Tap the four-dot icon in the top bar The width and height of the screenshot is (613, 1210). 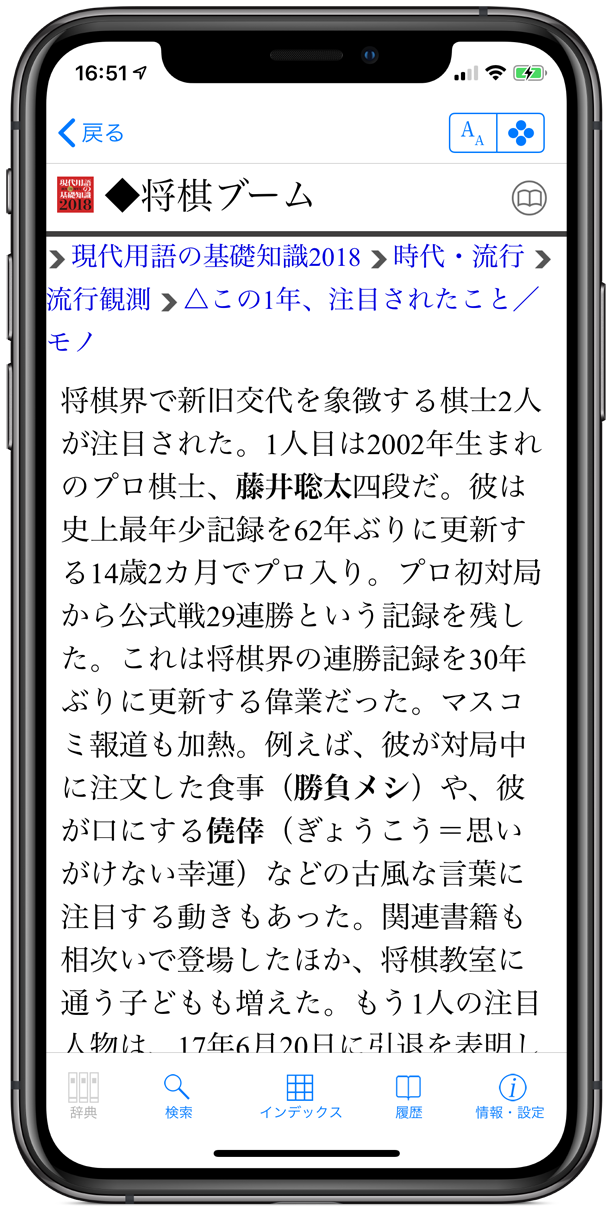pos(520,133)
